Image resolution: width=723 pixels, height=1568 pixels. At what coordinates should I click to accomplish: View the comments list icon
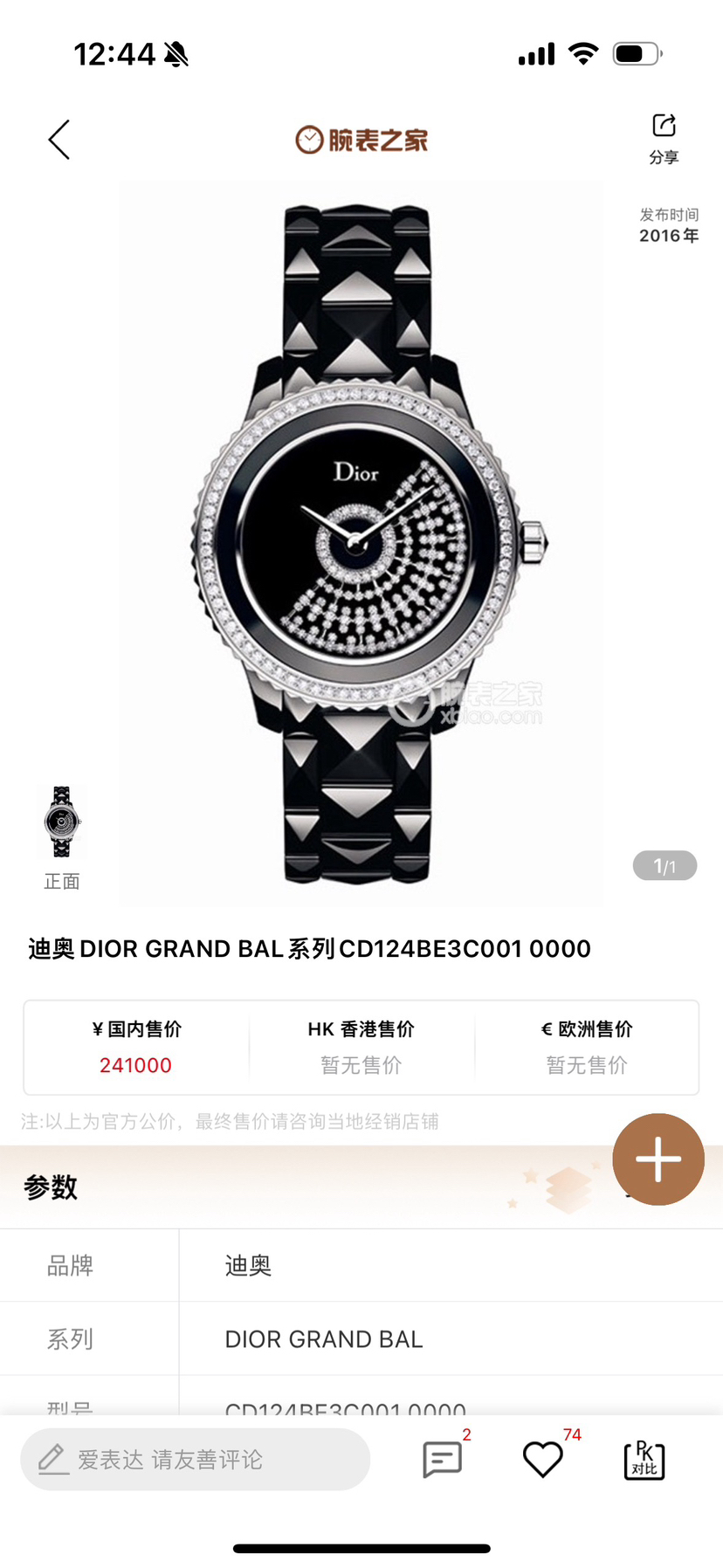point(442,1459)
